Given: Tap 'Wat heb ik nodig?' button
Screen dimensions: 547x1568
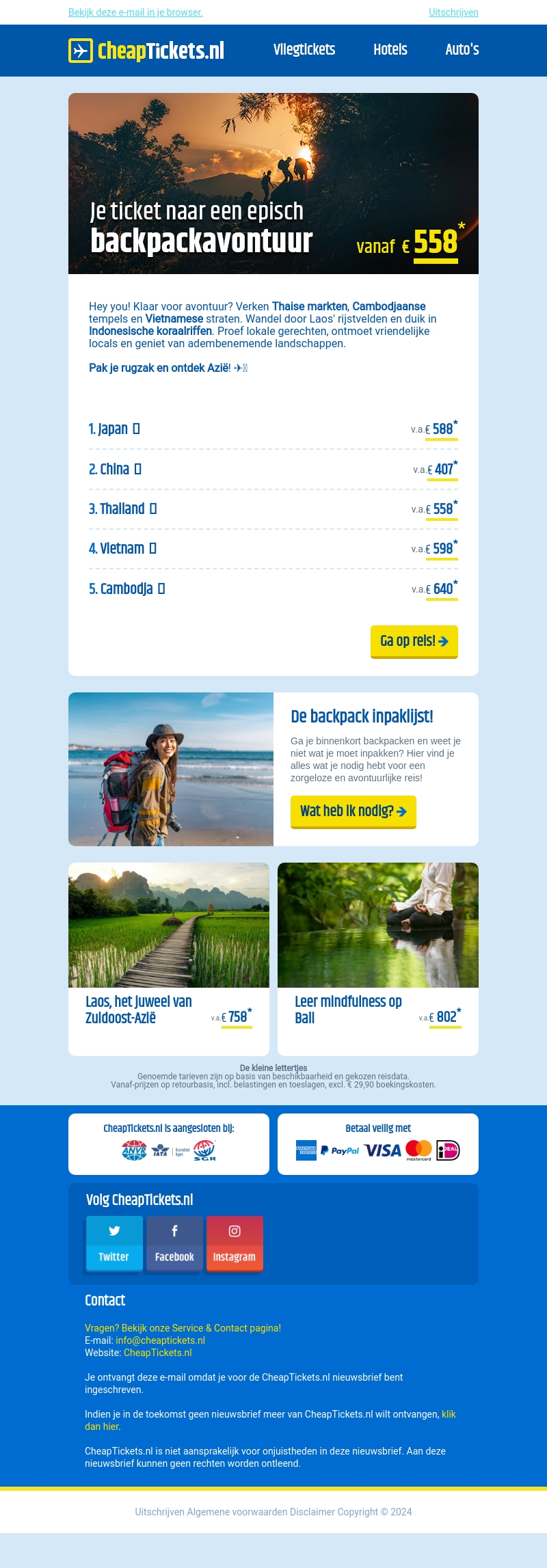Looking at the screenshot, I should tap(353, 811).
